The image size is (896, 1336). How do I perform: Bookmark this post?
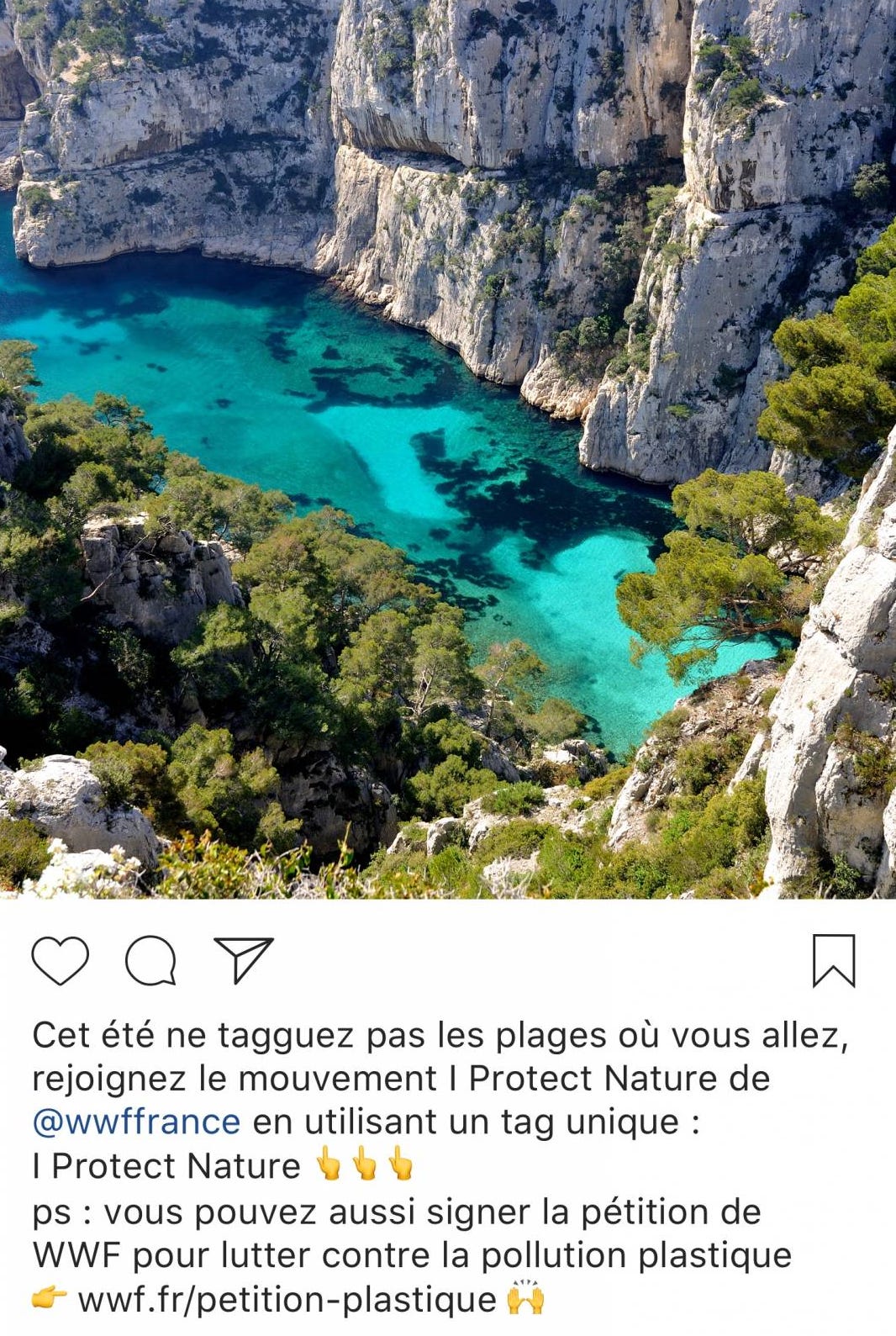[x=833, y=960]
